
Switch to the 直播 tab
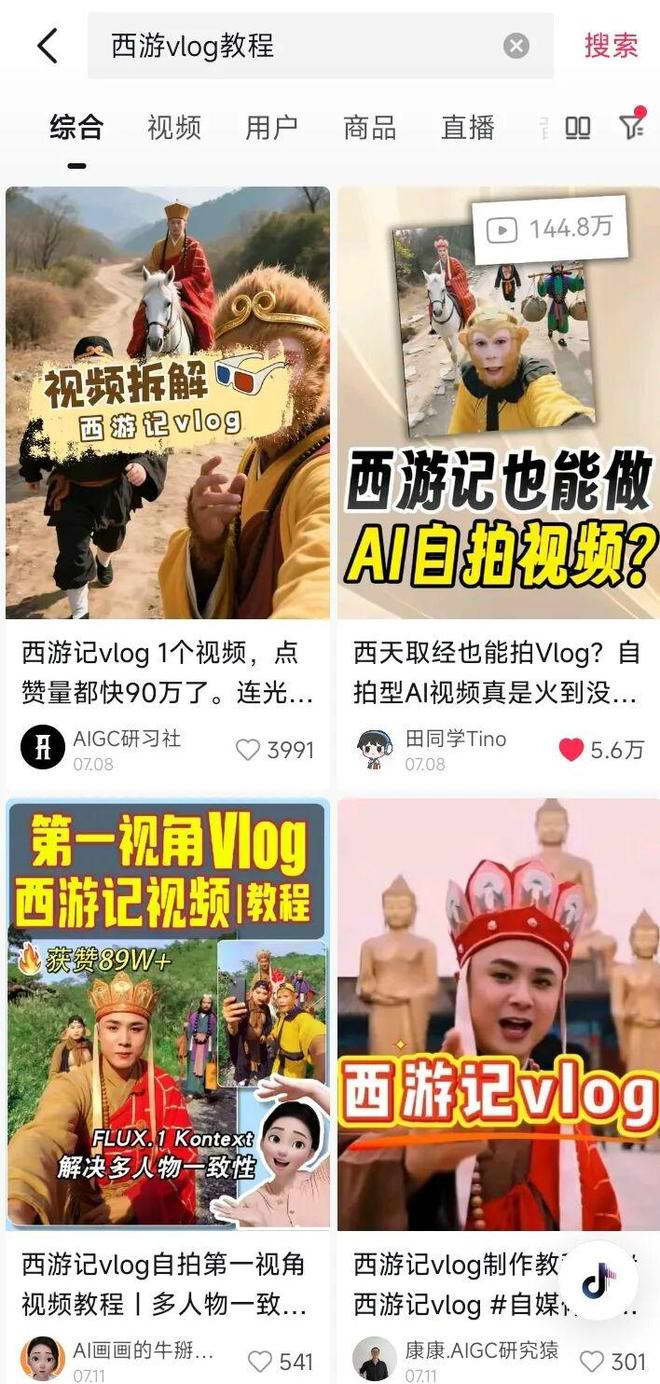point(468,128)
